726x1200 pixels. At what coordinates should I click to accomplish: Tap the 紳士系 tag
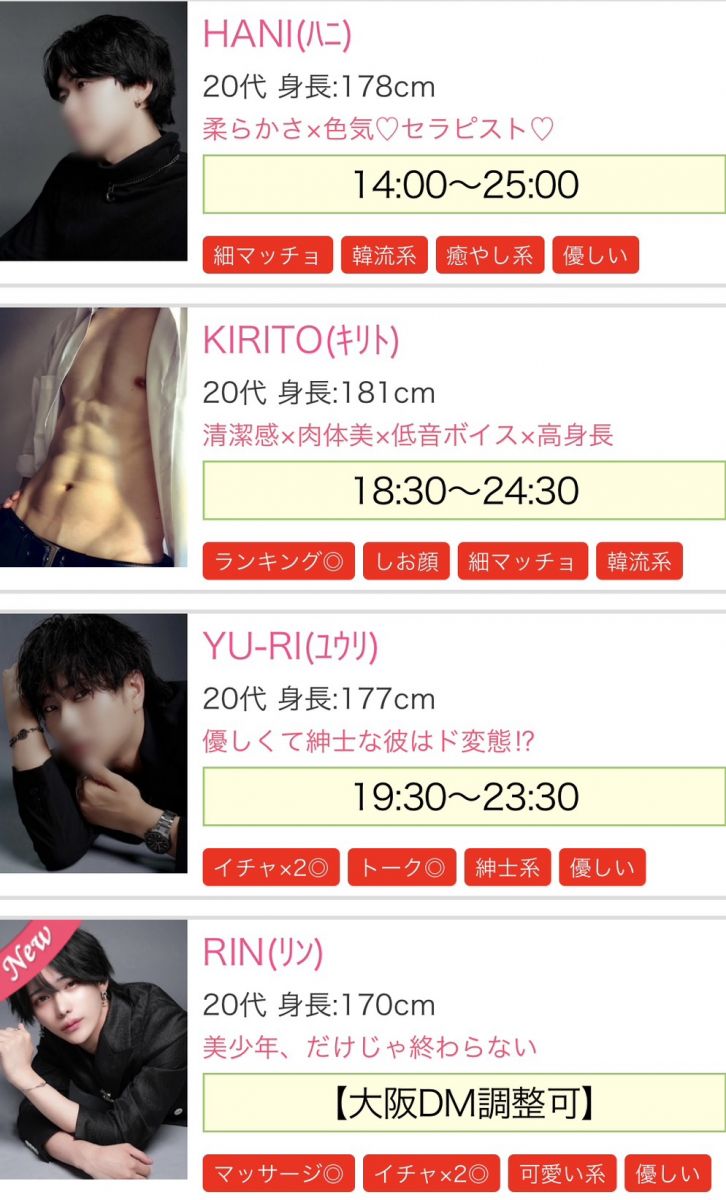pyautogui.click(x=508, y=867)
